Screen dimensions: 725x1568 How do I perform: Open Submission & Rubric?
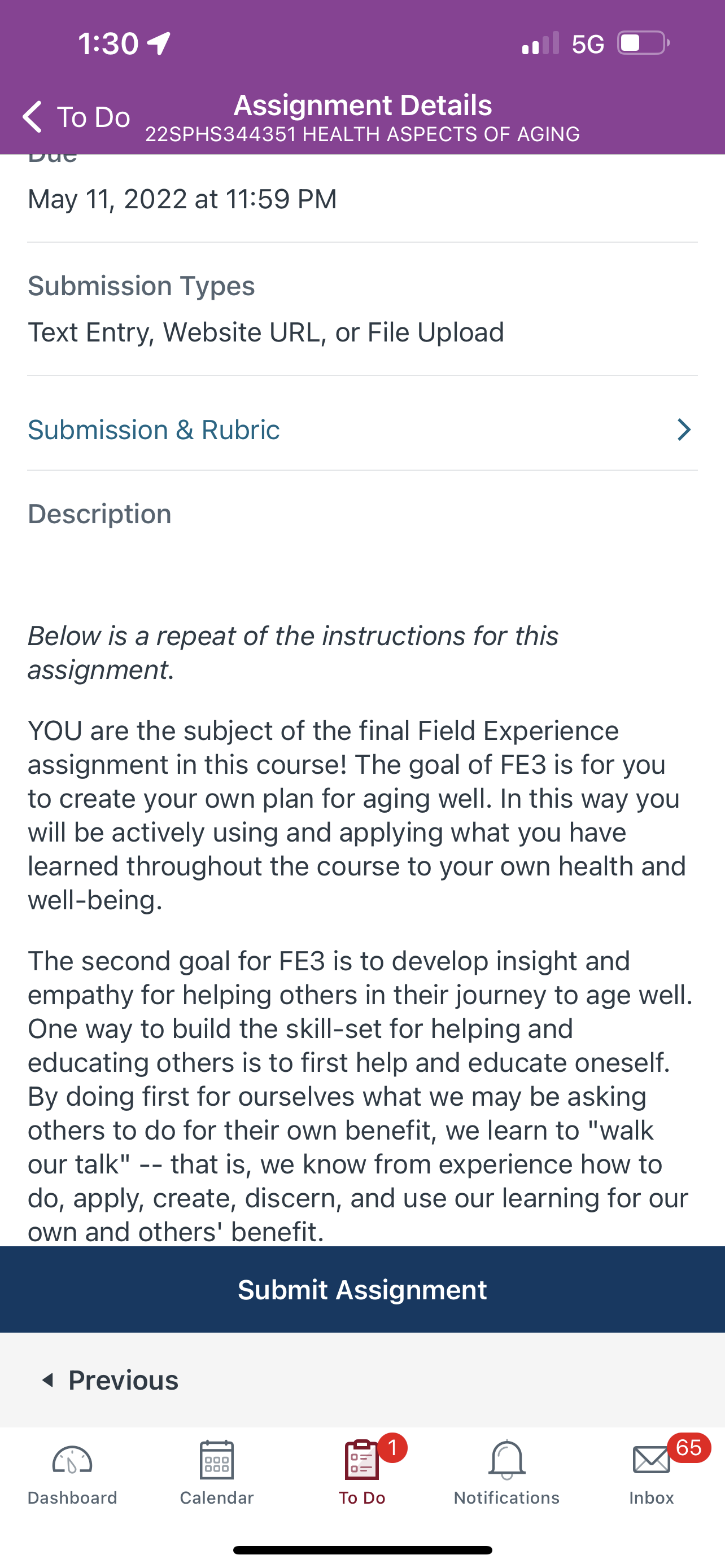[x=362, y=430]
